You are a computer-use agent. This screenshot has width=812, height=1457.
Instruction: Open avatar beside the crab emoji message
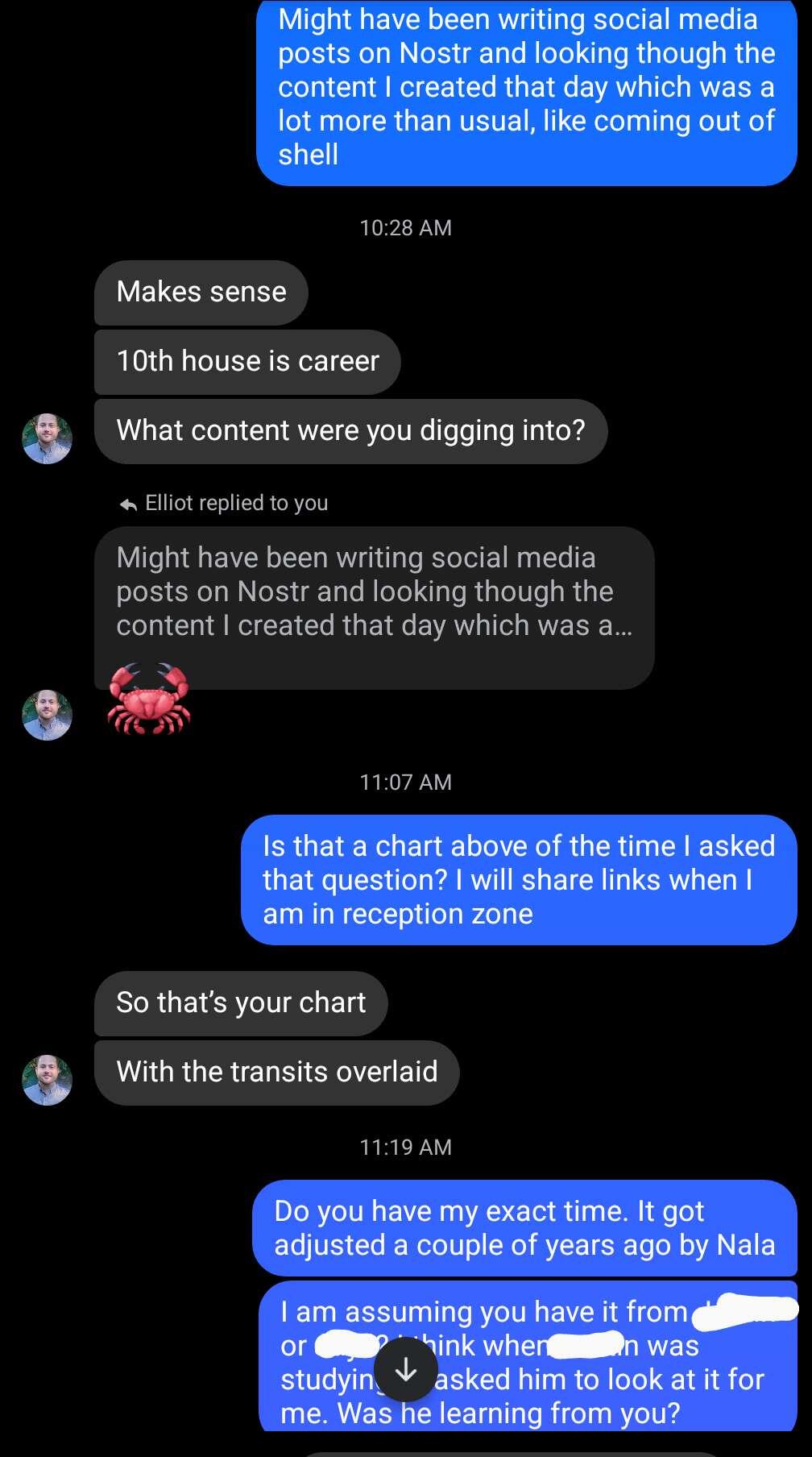[x=47, y=715]
